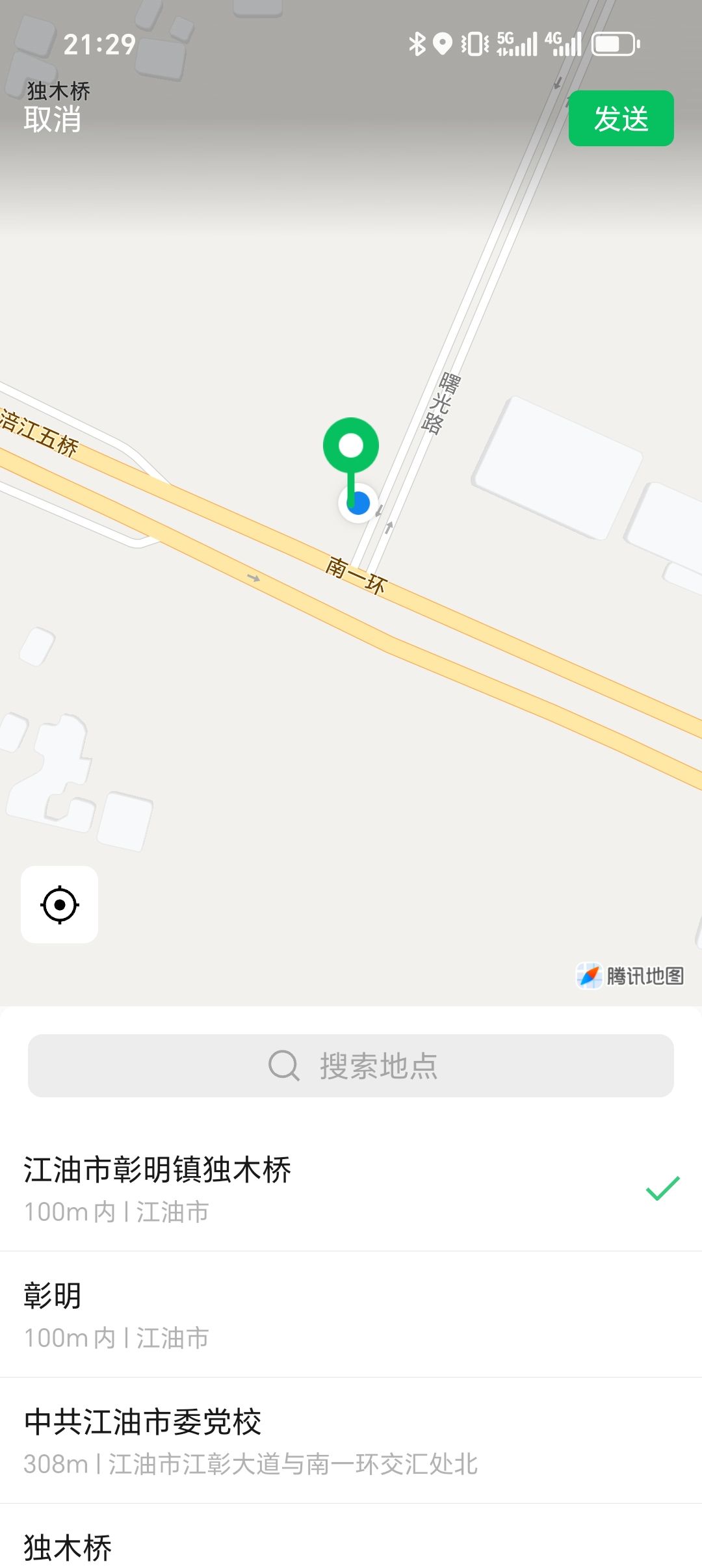Open the 搜索地点 search field
The width and height of the screenshot is (702, 1568).
(351, 1065)
